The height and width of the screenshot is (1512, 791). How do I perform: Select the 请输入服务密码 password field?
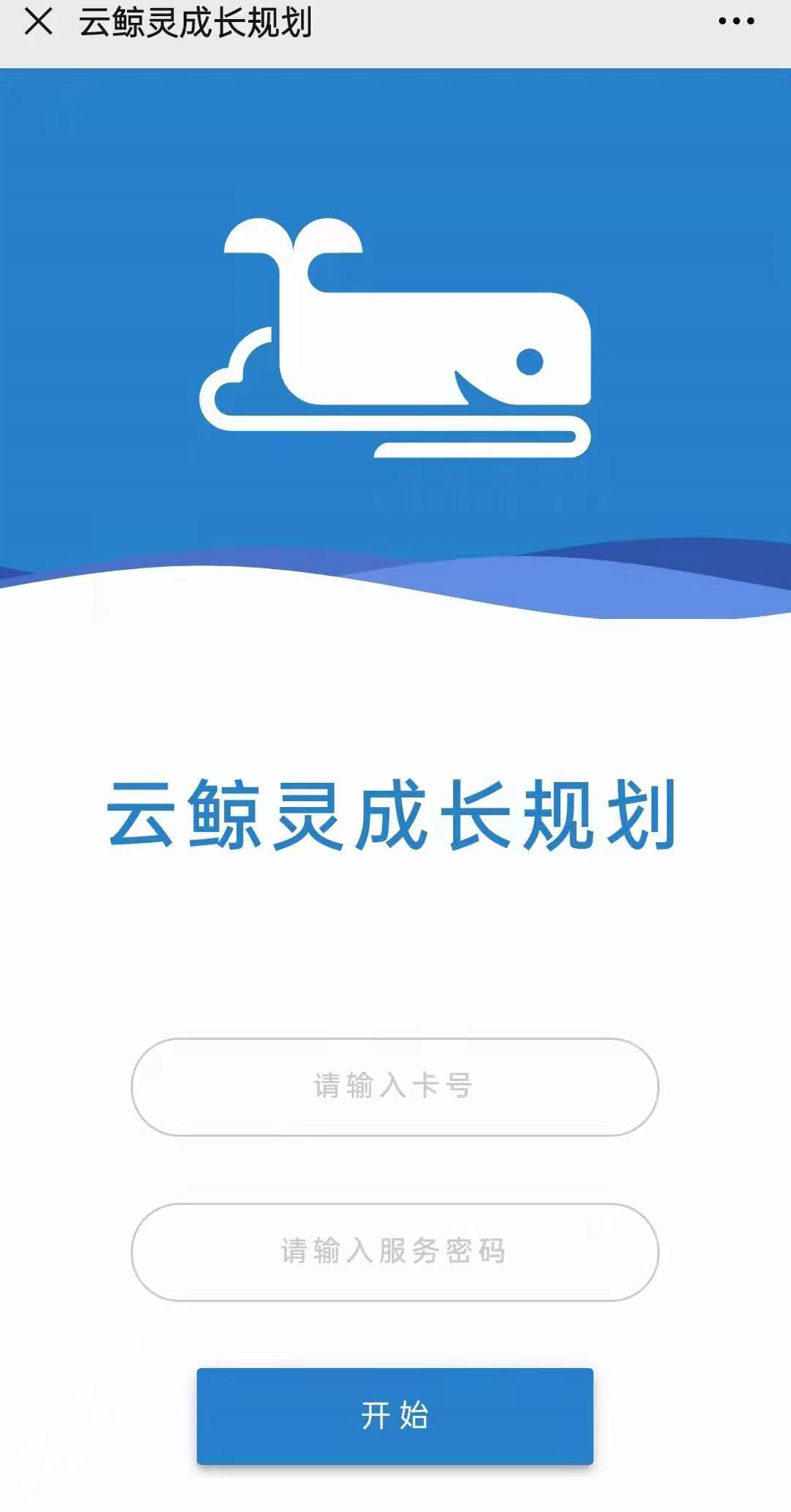point(394,1251)
